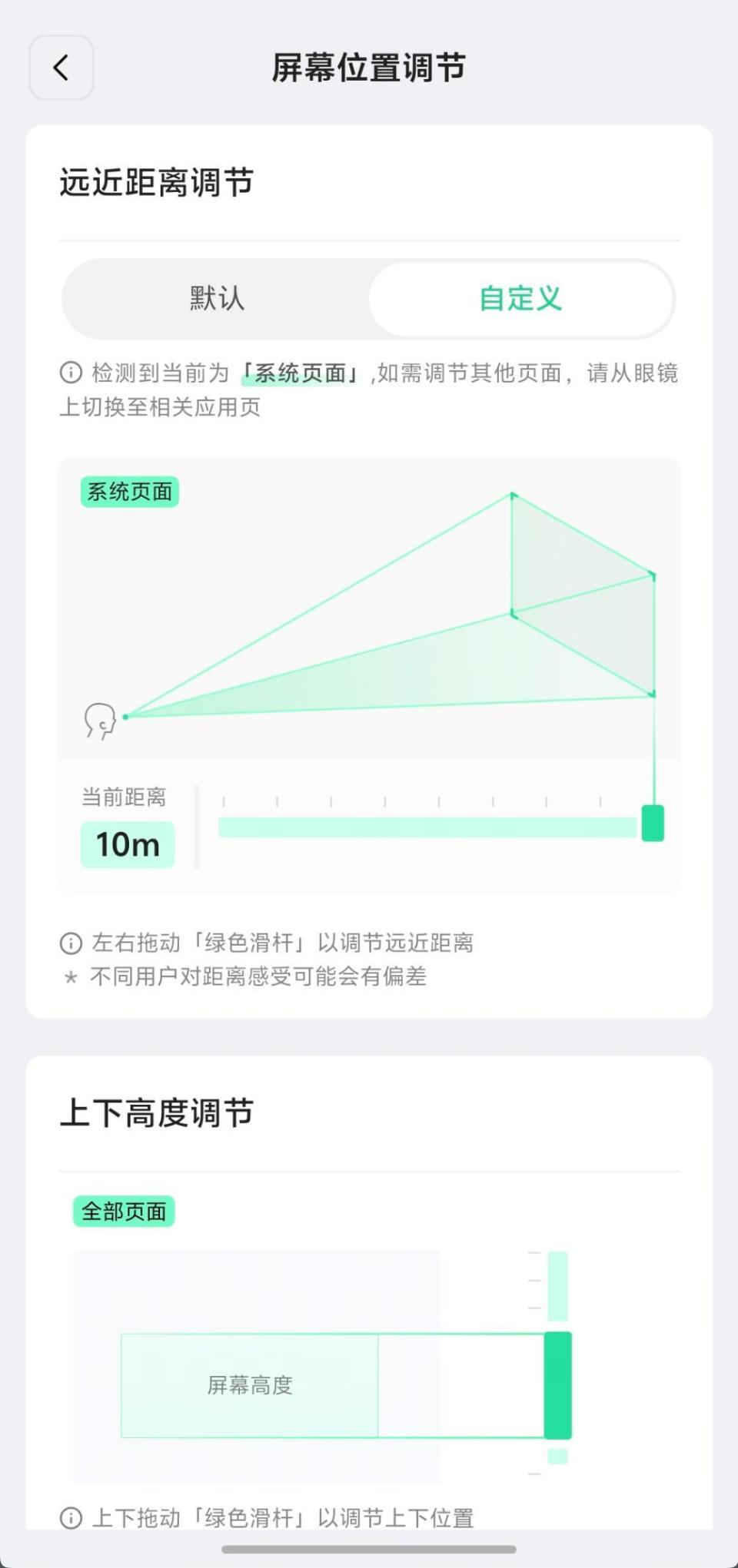This screenshot has height=1568, width=738.
Task: Click the star marker before 不同用户对距离感受
Action: 71,977
